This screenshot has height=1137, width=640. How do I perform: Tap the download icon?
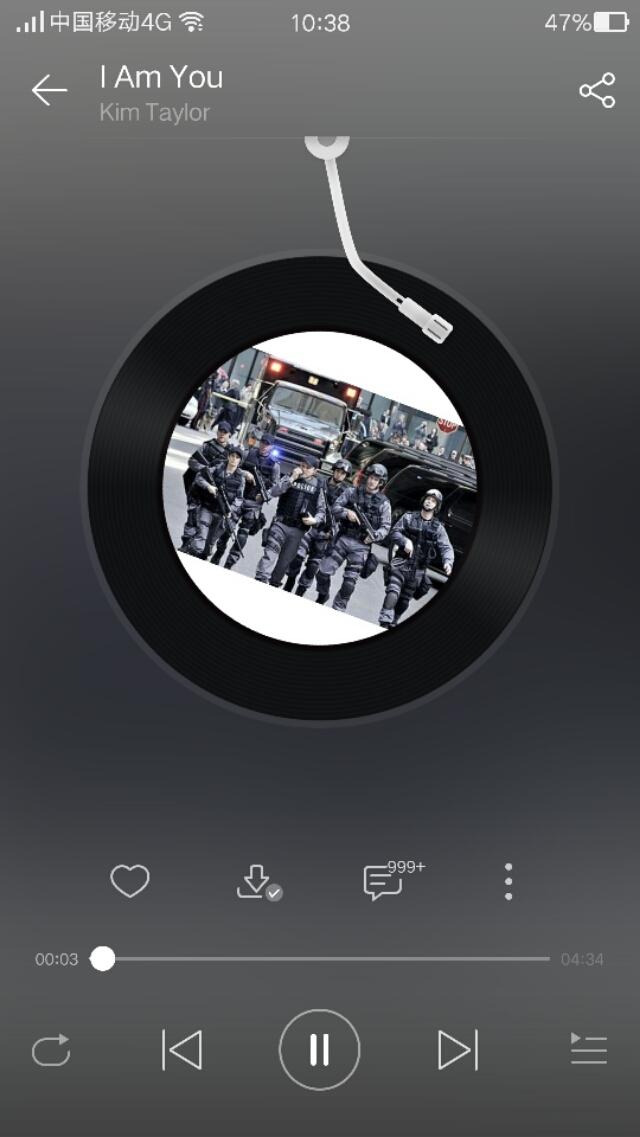pos(256,882)
